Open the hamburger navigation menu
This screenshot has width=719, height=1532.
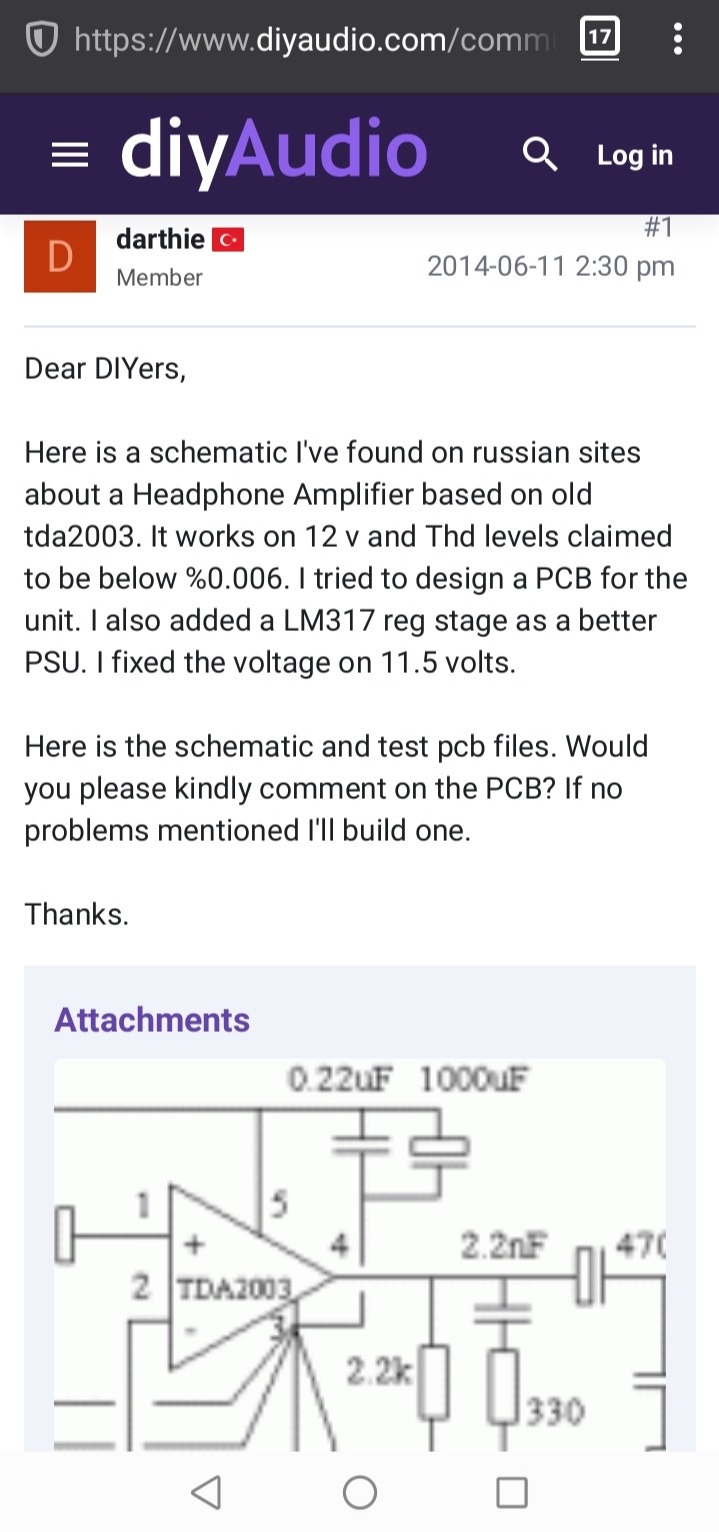70,155
